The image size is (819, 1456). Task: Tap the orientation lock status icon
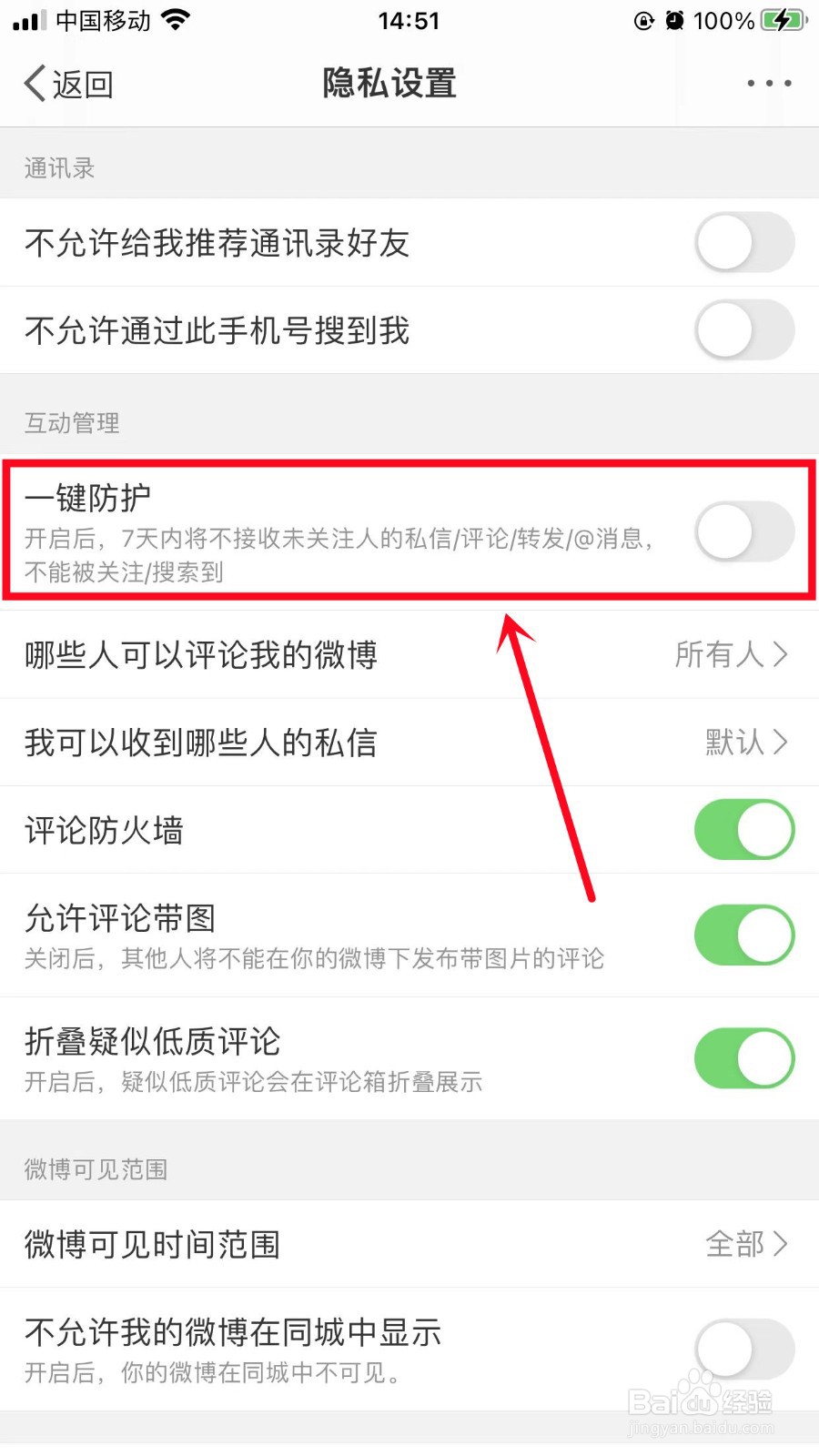(643, 20)
